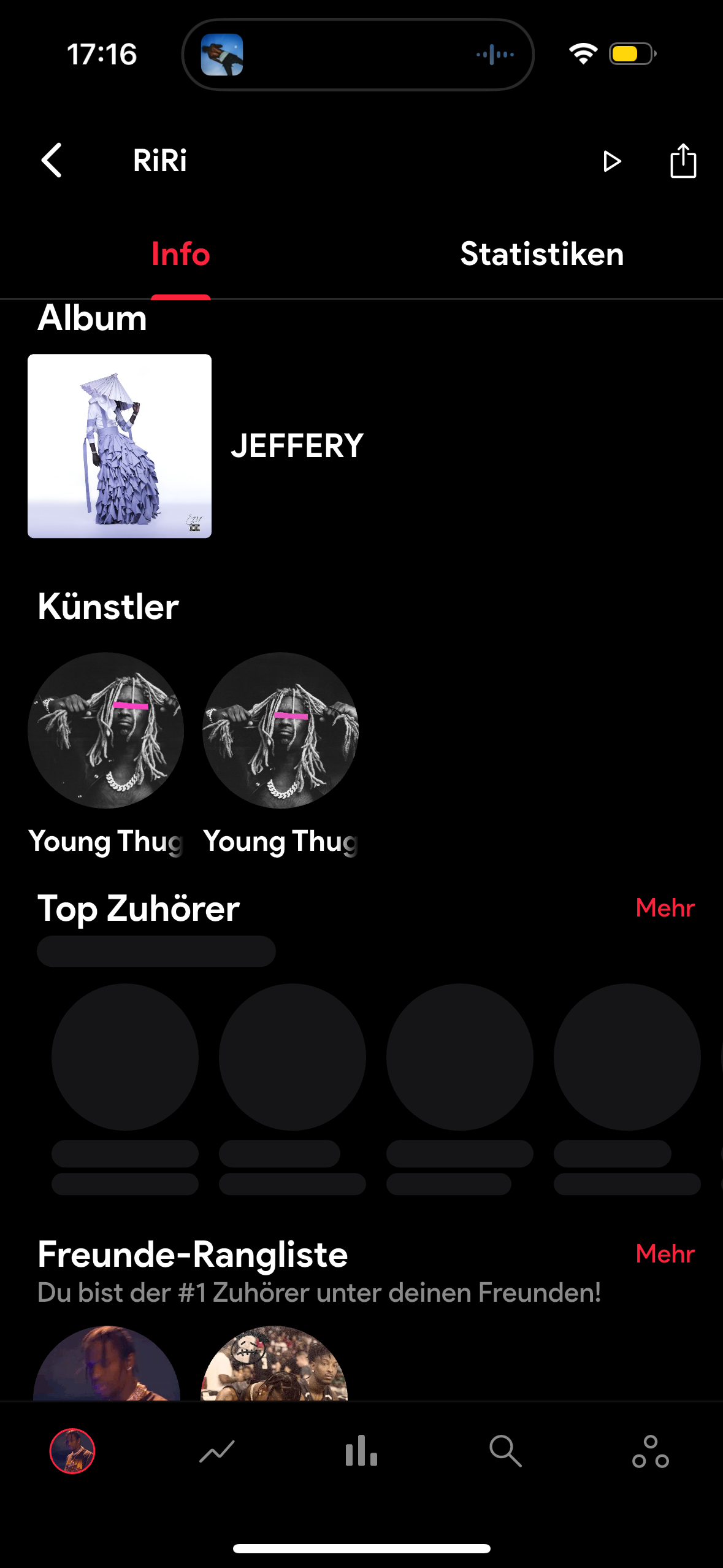The height and width of the screenshot is (1568, 723).
Task: Show more of Freunde-Rangliste
Action: click(665, 1254)
